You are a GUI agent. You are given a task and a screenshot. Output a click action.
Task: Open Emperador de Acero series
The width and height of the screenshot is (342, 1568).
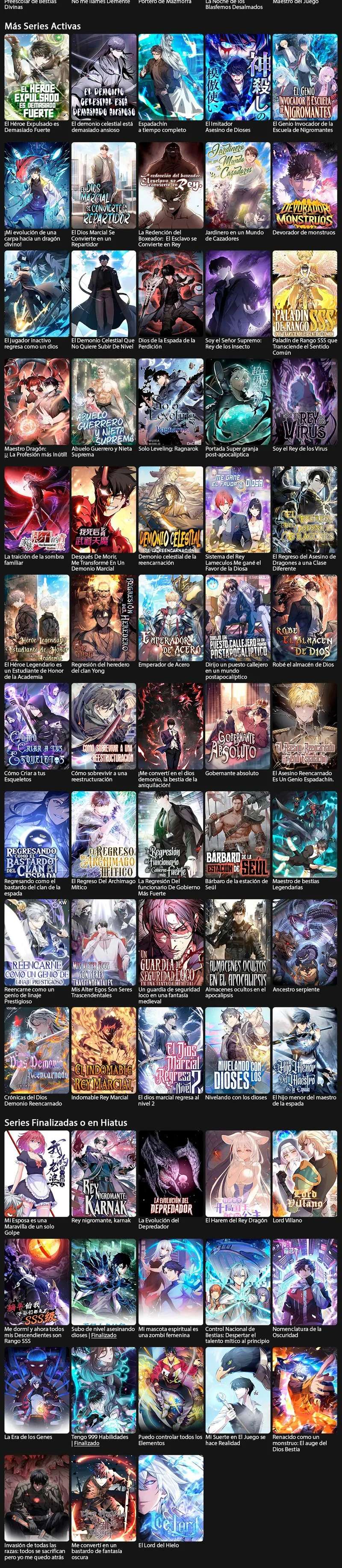point(171,618)
